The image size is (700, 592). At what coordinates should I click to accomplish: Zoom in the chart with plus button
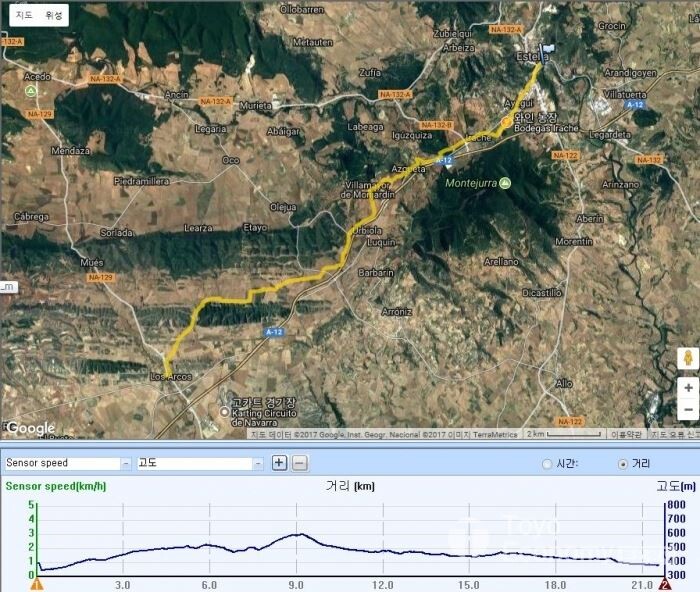(279, 463)
